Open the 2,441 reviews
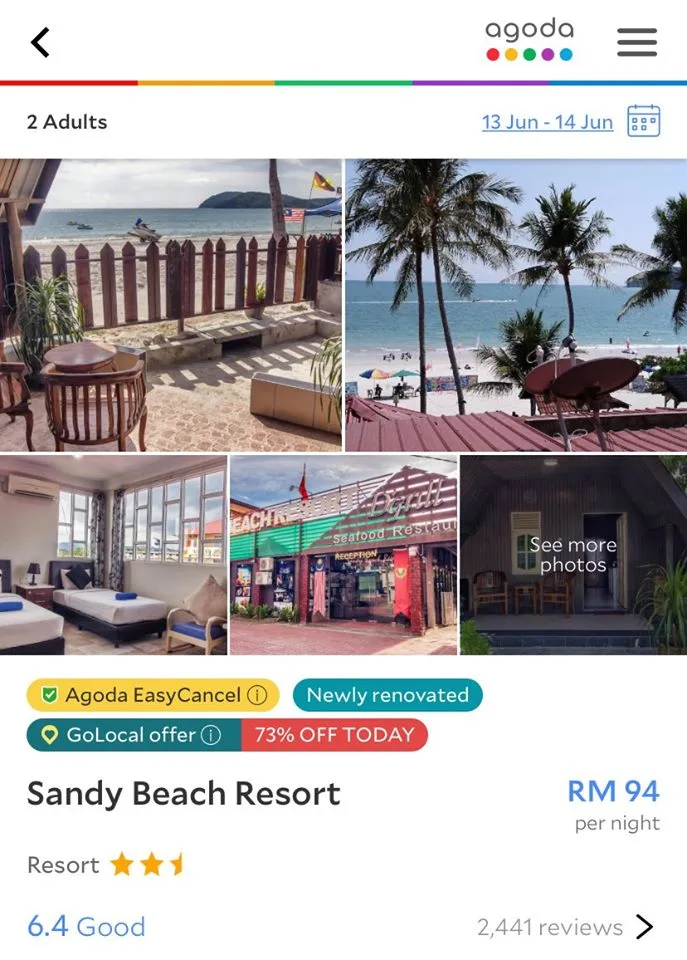This screenshot has height=960, width=687. coord(565,927)
